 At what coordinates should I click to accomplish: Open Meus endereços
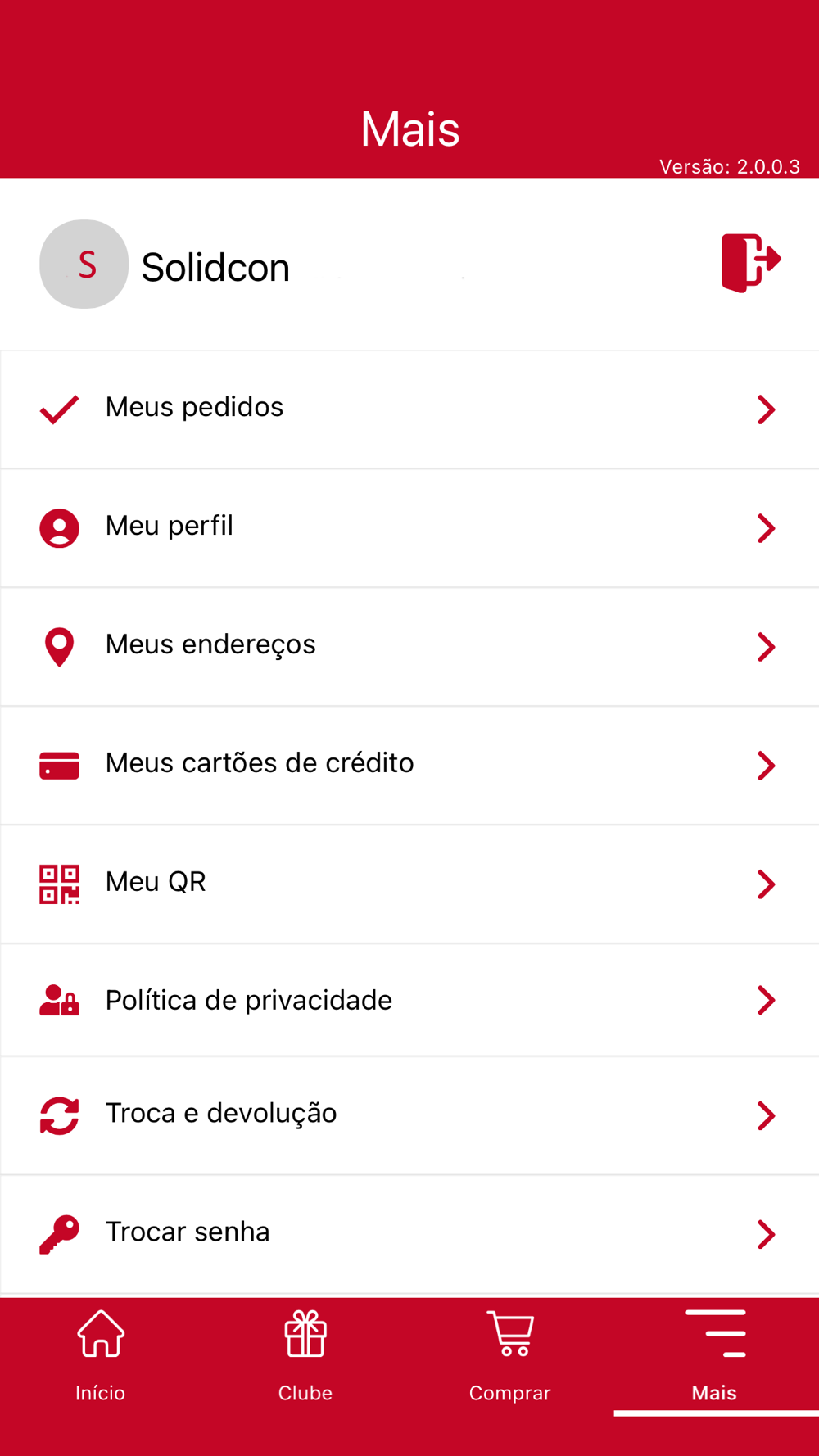(x=409, y=646)
